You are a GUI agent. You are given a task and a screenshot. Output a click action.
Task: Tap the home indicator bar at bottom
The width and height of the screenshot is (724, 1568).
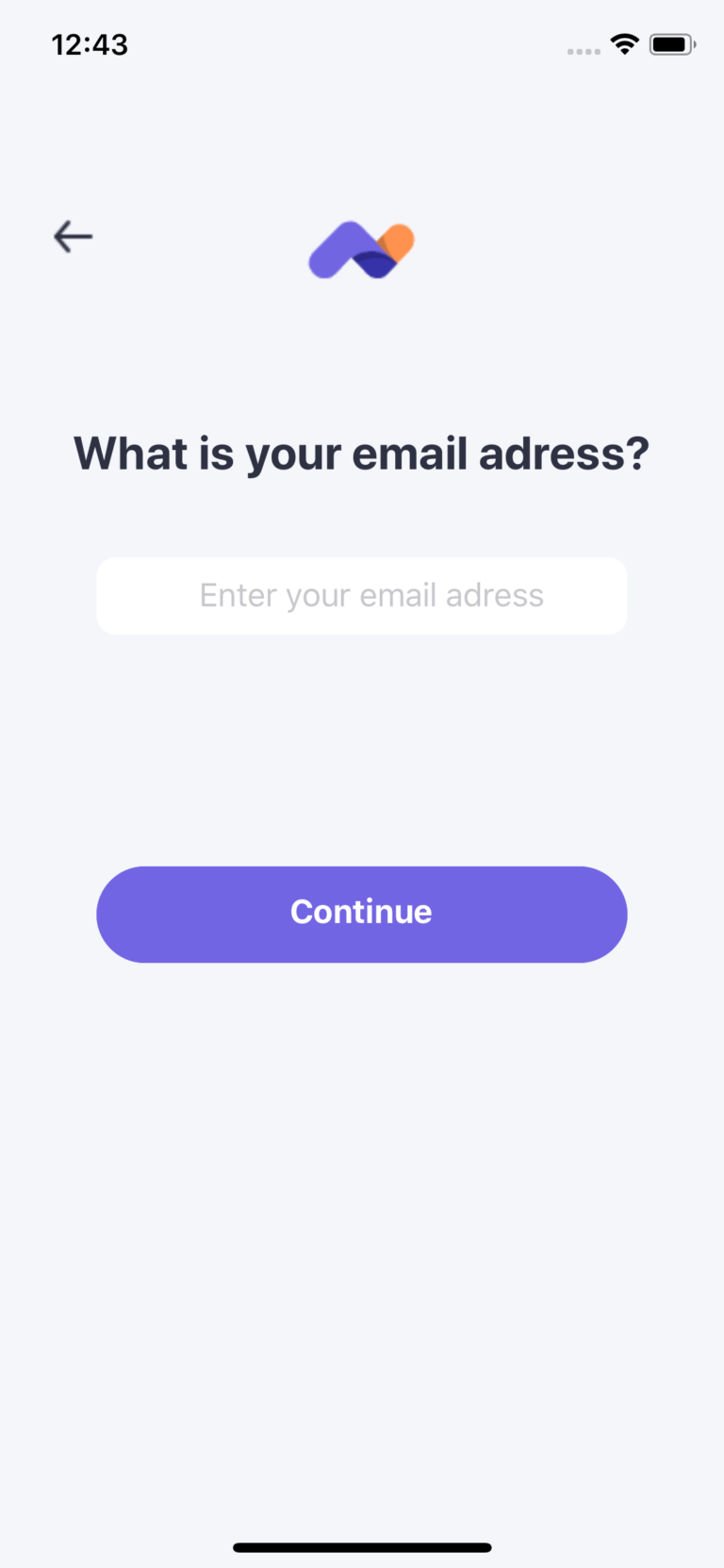pos(361,1546)
